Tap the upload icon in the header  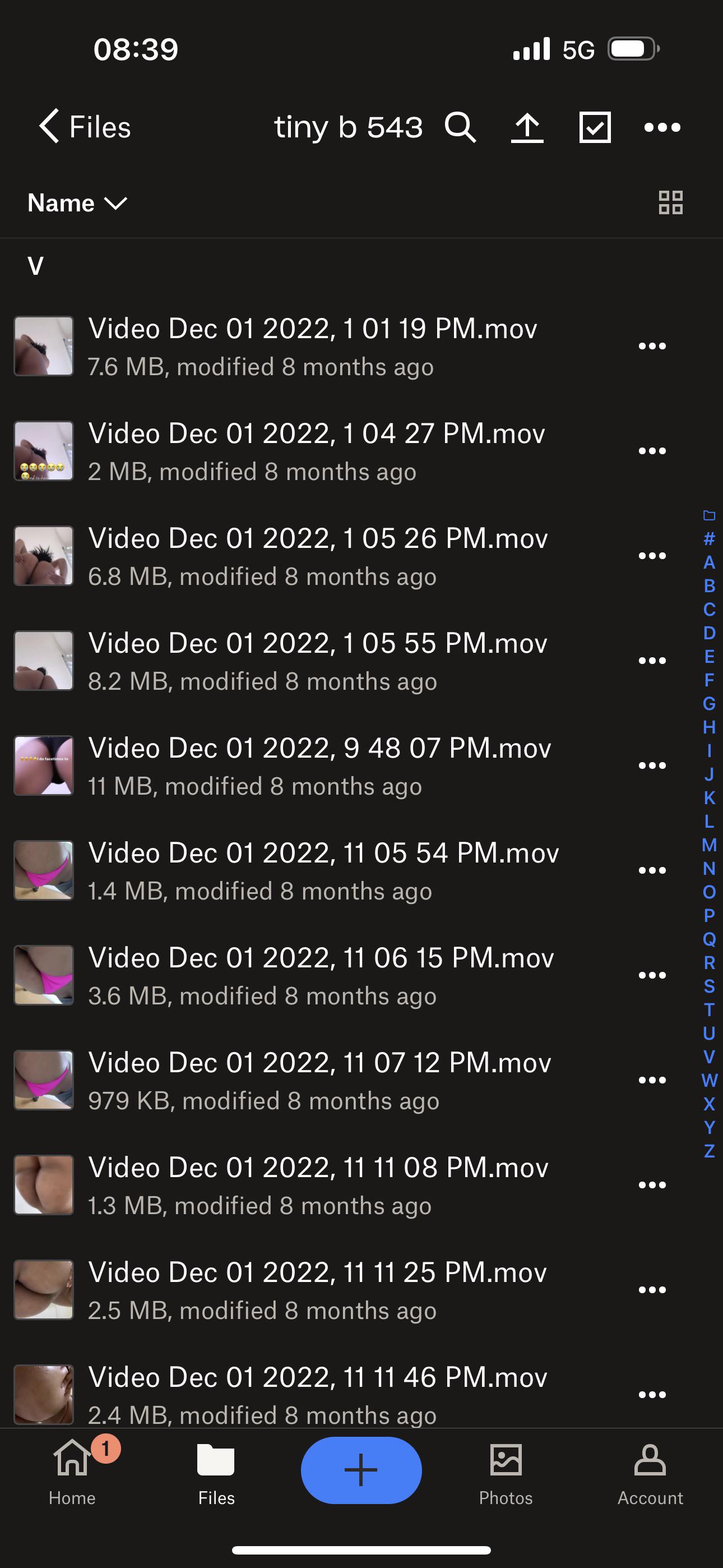coord(527,127)
